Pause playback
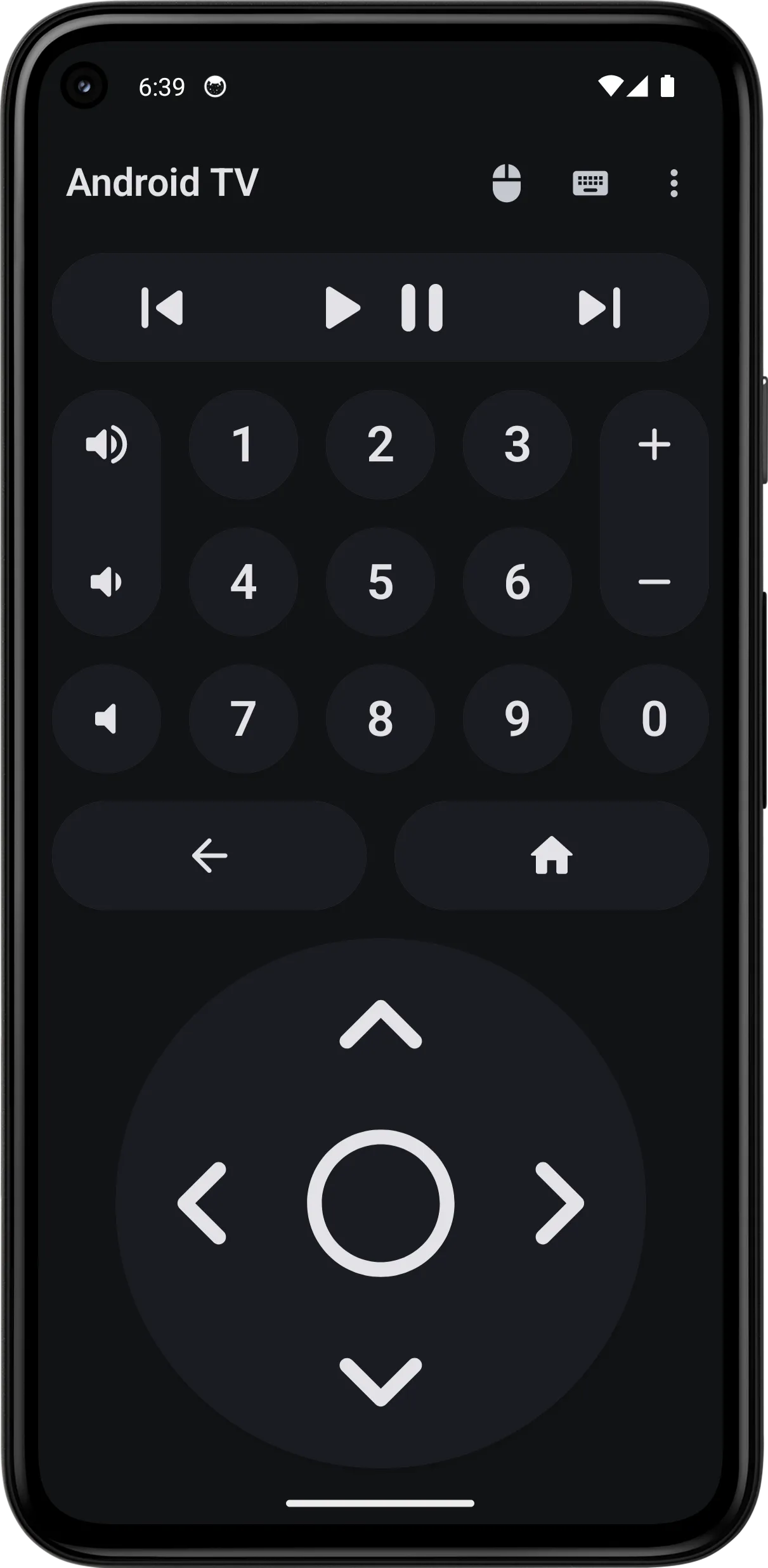The width and height of the screenshot is (768, 1568). point(422,308)
